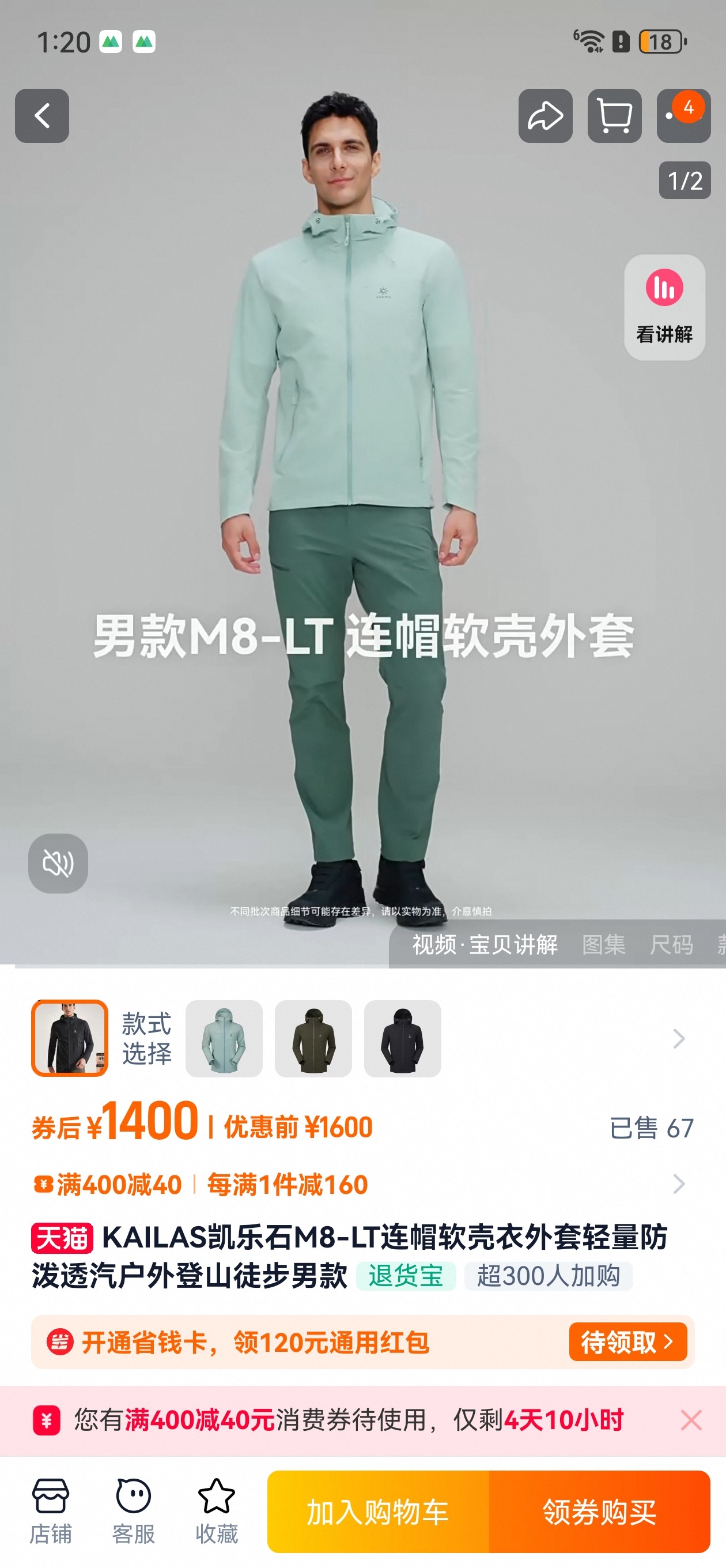Visit the 店铺 store page

pos(51,1511)
